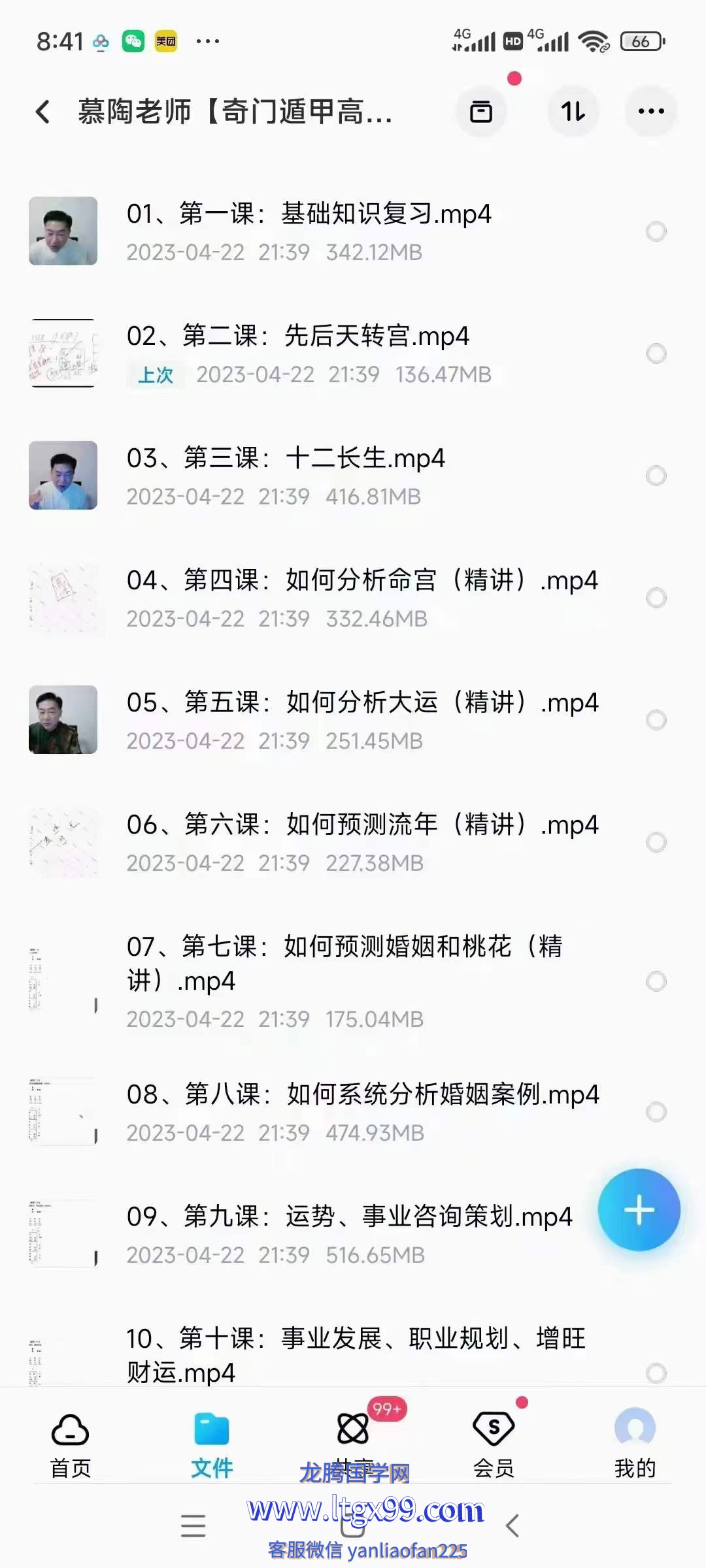This screenshot has height=1568, width=706.
Task: Play 02、第二课：先后天转宫.mp4
Action: (297, 336)
